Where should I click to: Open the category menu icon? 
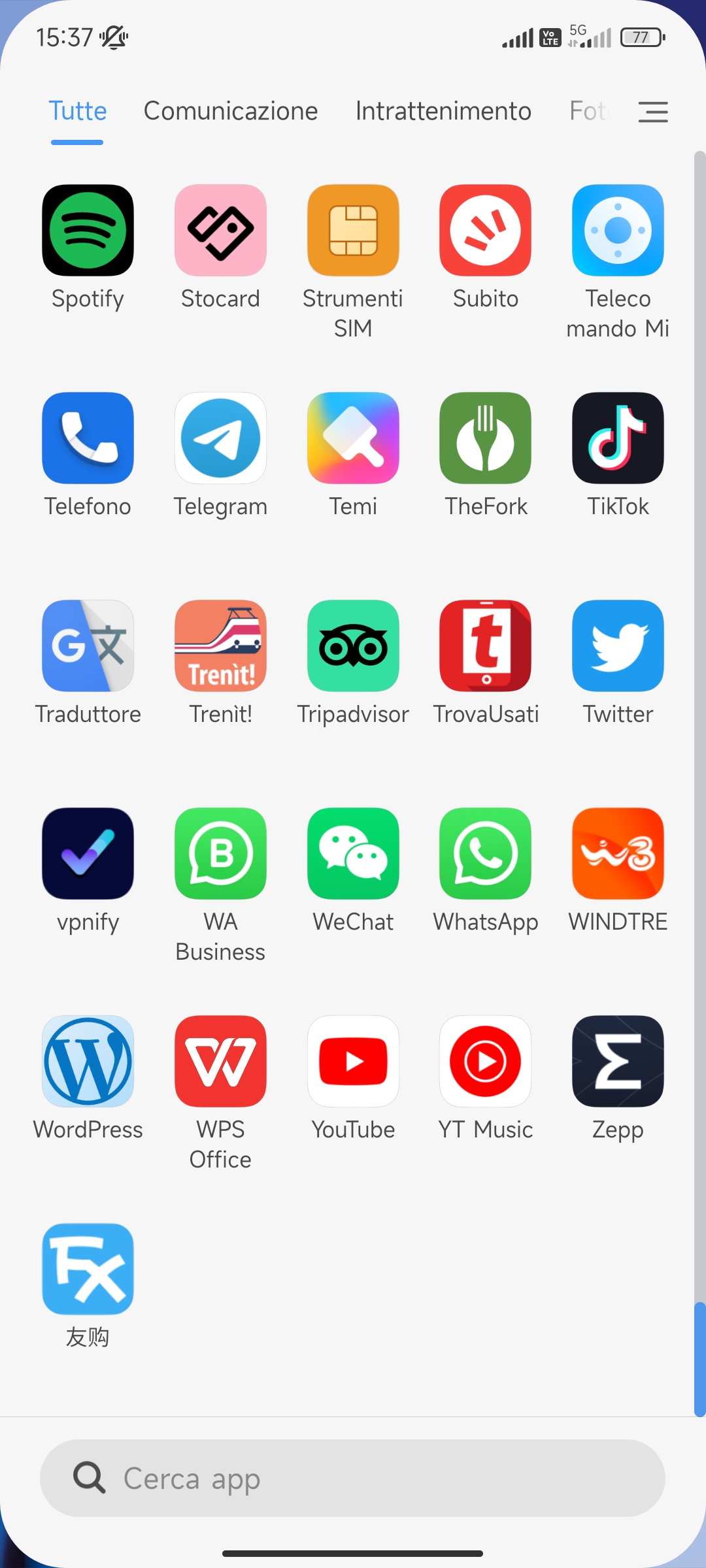point(652,112)
